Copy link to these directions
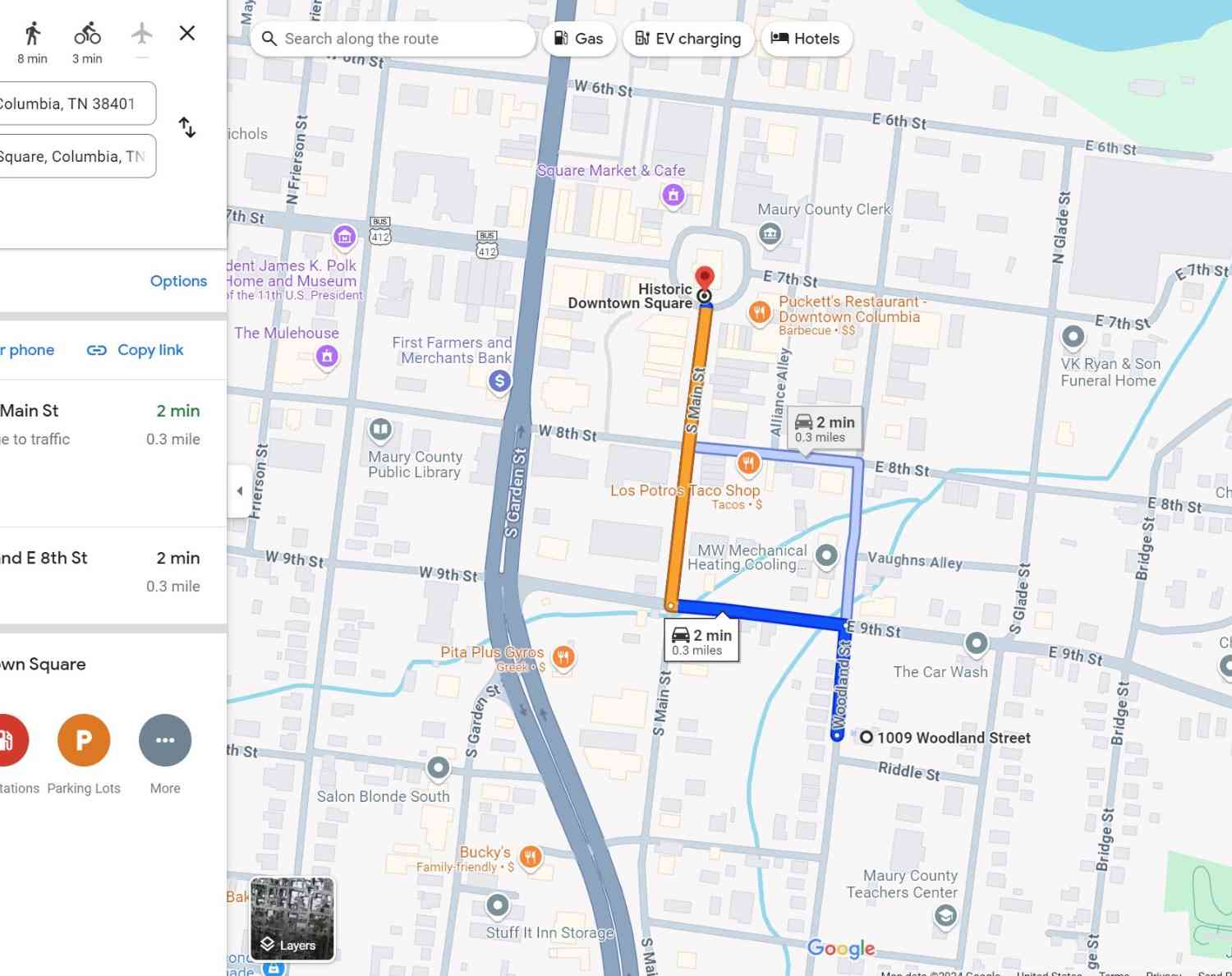The image size is (1232, 976). pos(136,350)
